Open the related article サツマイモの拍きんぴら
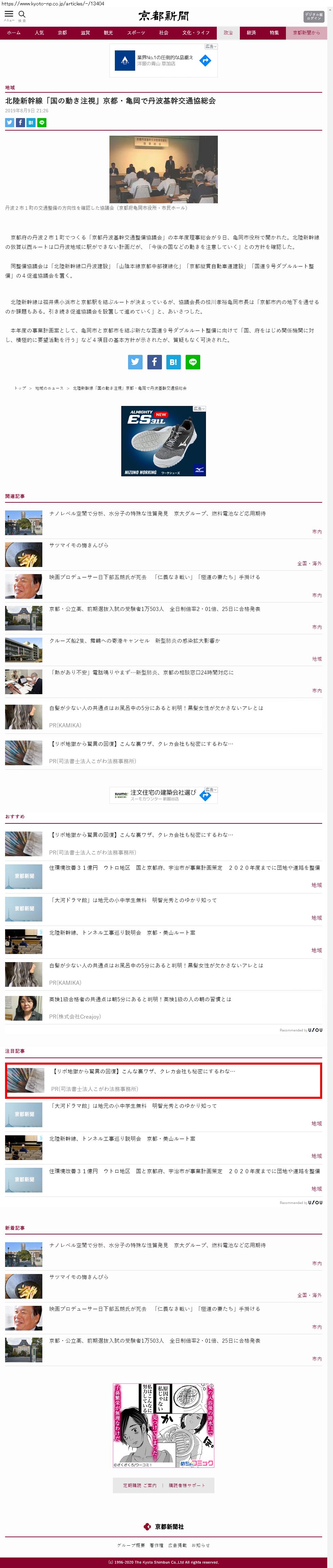The height and width of the screenshot is (1568, 333). (x=79, y=545)
